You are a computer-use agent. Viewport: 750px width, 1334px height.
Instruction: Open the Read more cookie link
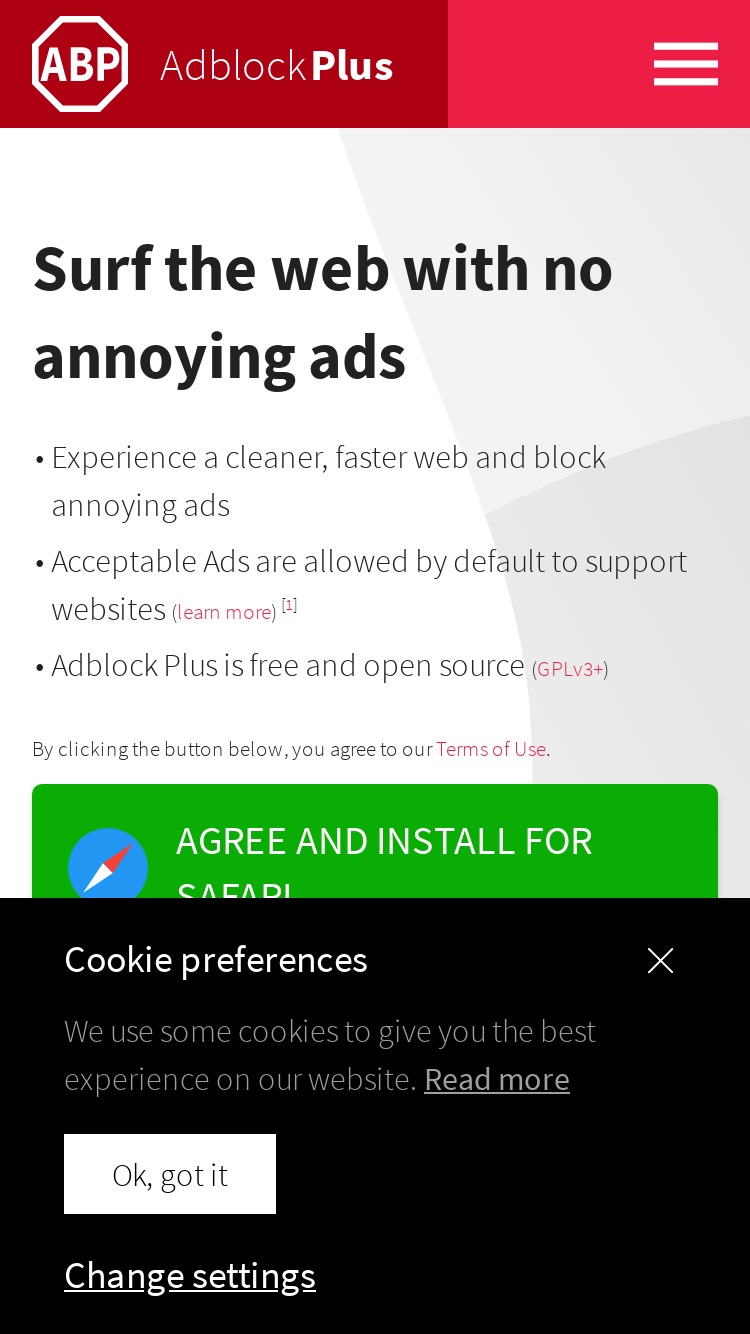pyautogui.click(x=497, y=1079)
